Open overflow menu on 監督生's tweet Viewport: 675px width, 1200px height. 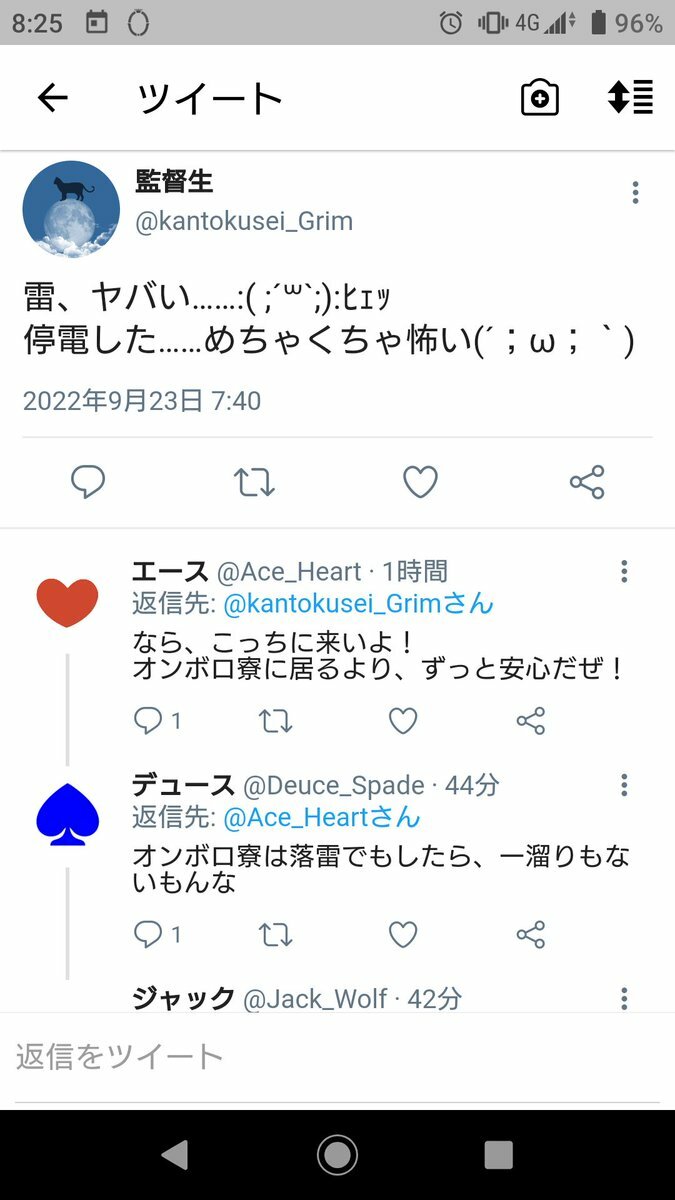635,193
